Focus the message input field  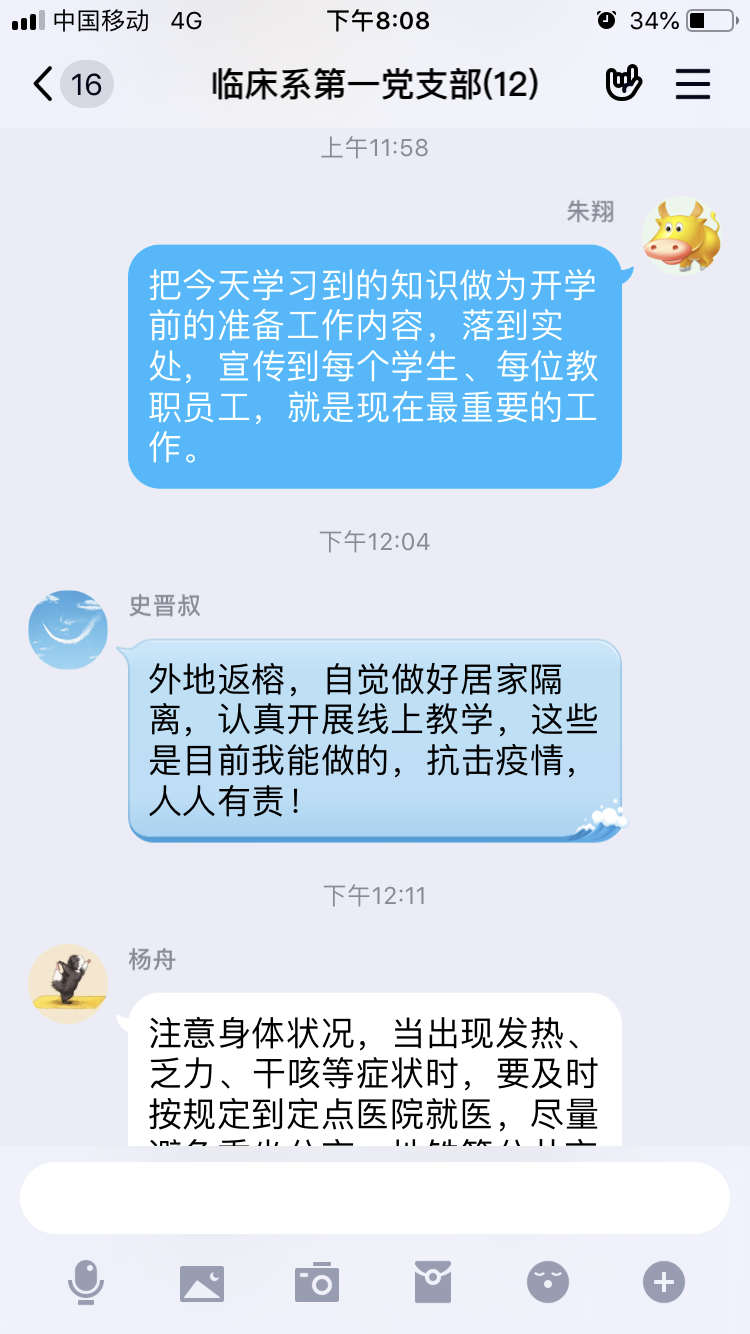point(375,1198)
